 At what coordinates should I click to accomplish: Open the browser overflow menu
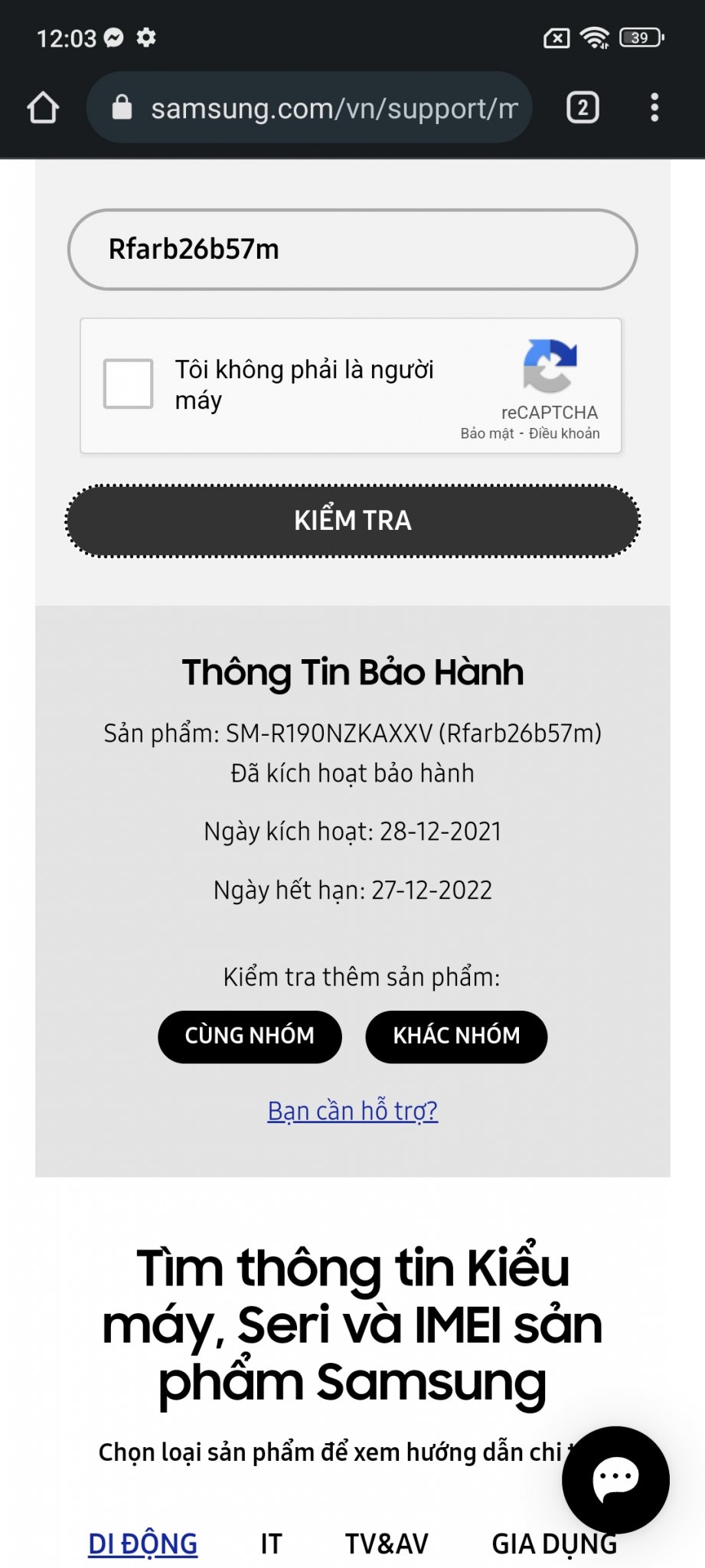pyautogui.click(x=654, y=108)
